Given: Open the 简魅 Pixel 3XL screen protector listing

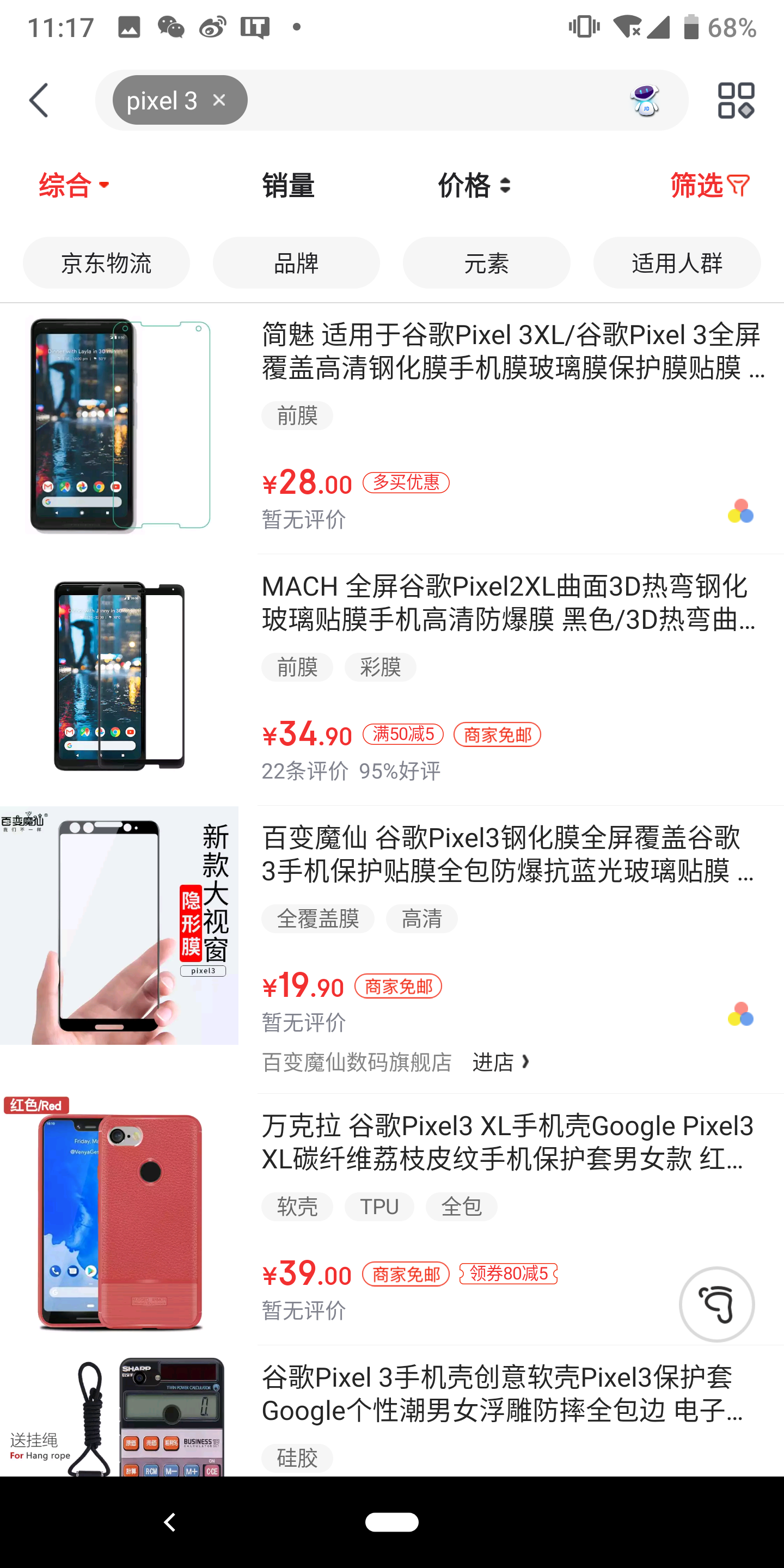Looking at the screenshot, I should point(392,428).
